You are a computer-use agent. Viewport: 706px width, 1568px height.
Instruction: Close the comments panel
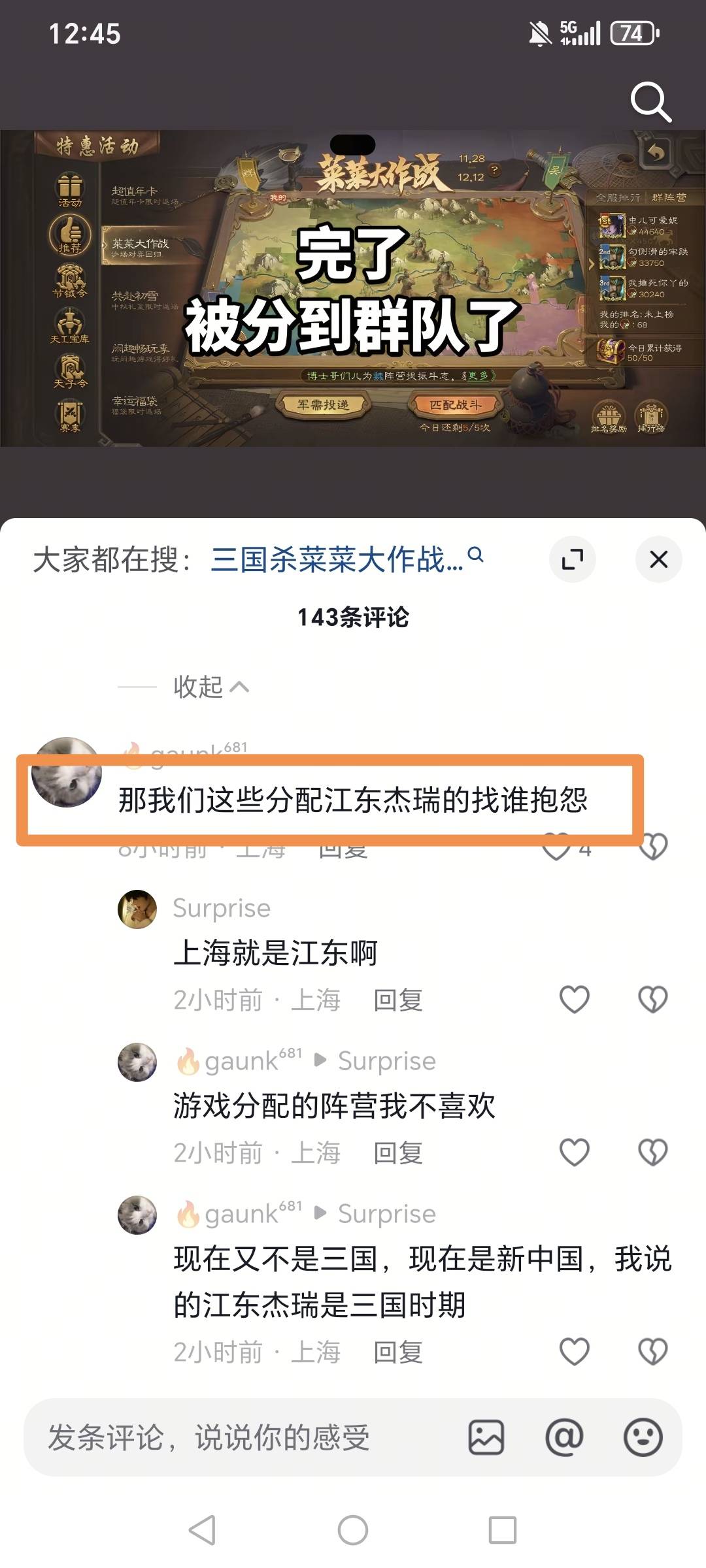[x=658, y=559]
